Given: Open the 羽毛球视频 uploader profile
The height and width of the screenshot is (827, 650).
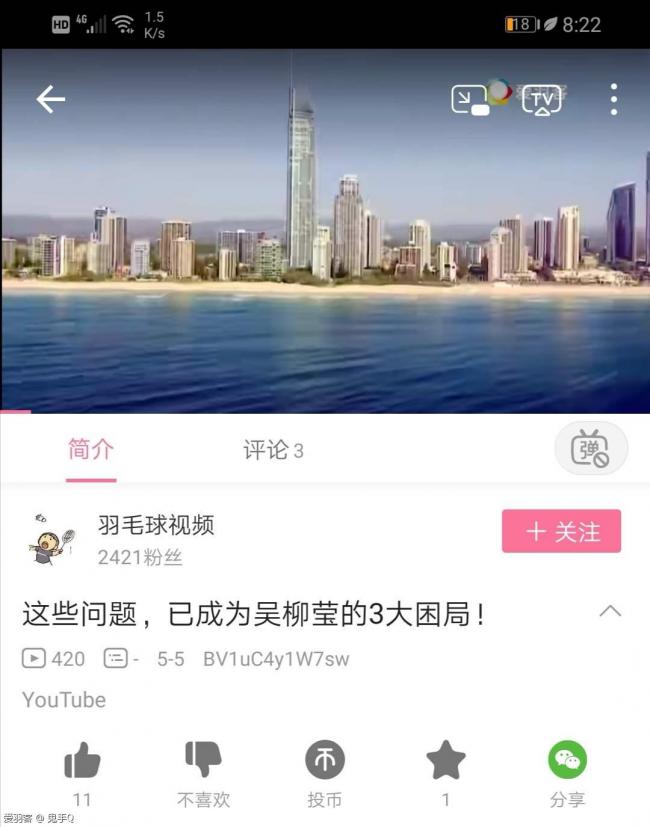Looking at the screenshot, I should tap(155, 525).
